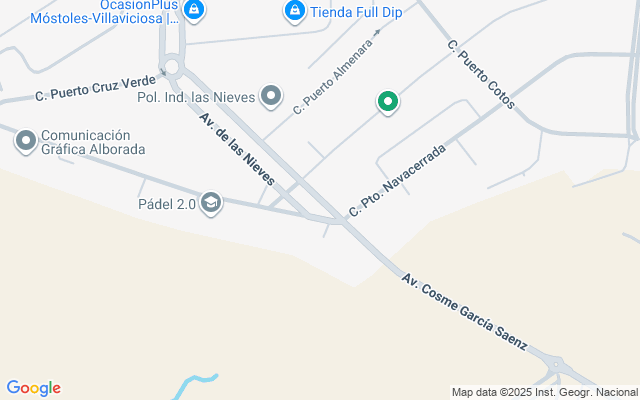Select the Pádel 2.0 school pin
640x400 pixels.
pos(211,203)
